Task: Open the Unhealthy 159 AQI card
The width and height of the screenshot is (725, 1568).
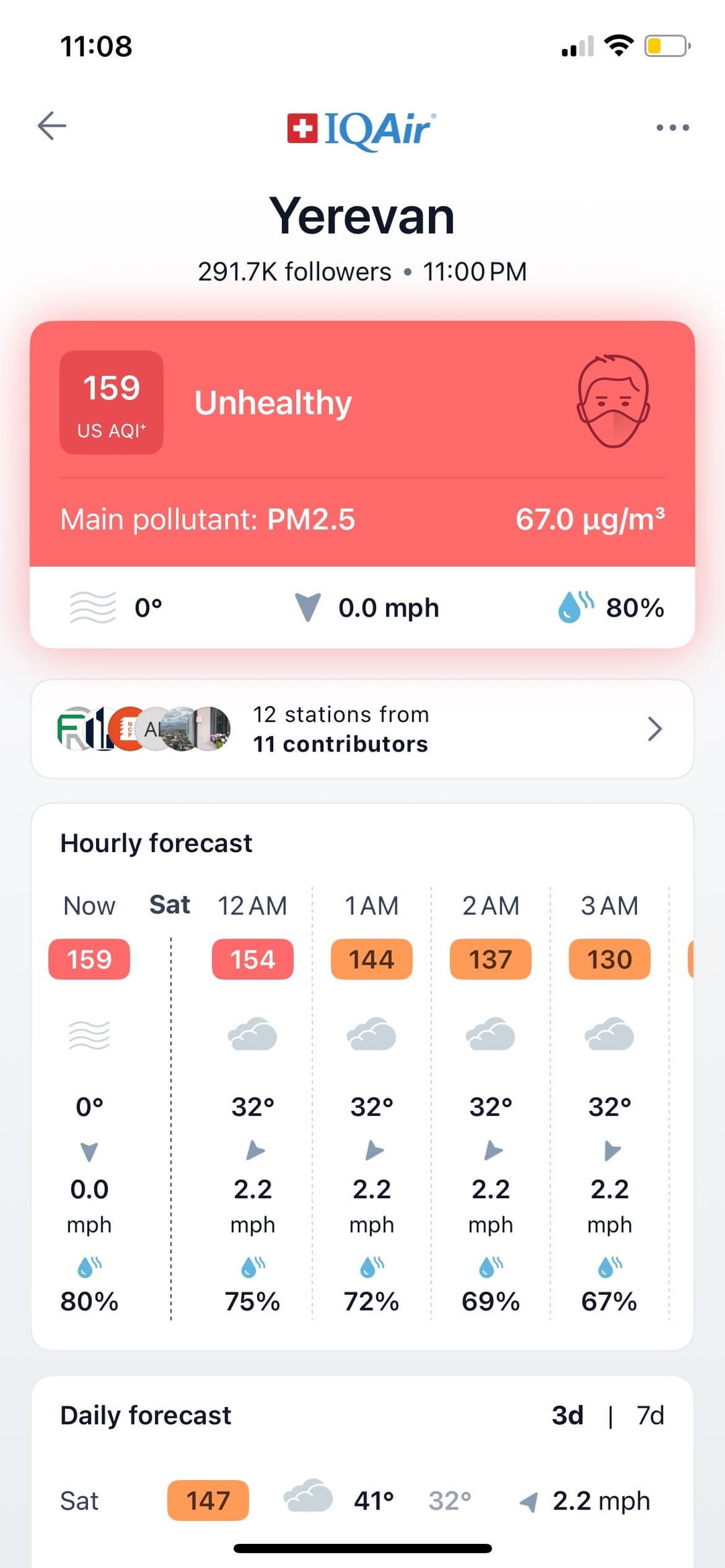Action: click(362, 443)
